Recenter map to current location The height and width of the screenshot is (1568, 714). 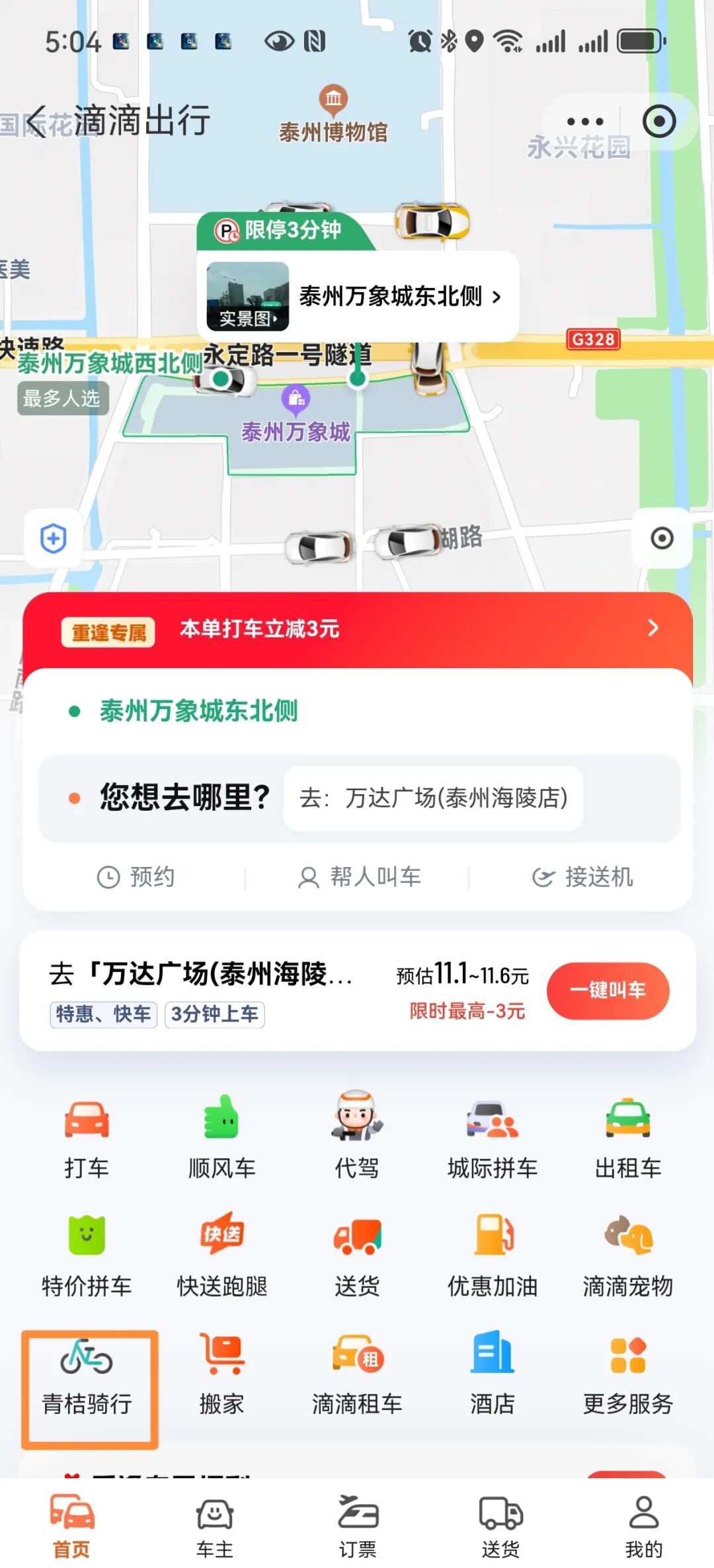point(662,539)
